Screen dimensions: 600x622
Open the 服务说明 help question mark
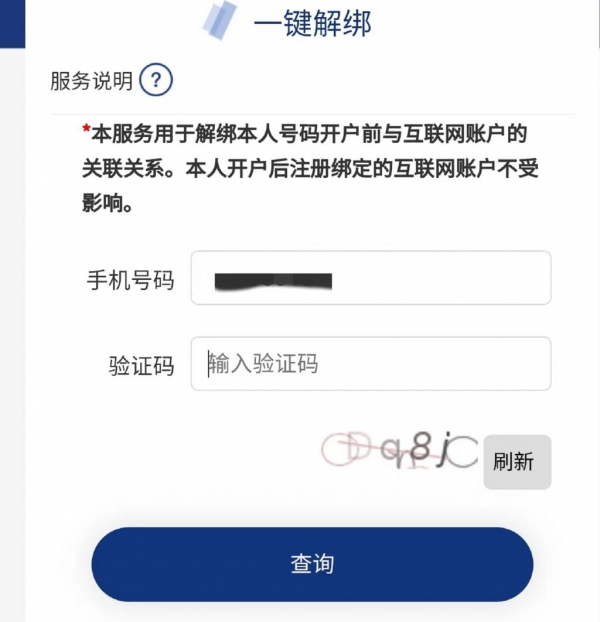click(x=156, y=80)
